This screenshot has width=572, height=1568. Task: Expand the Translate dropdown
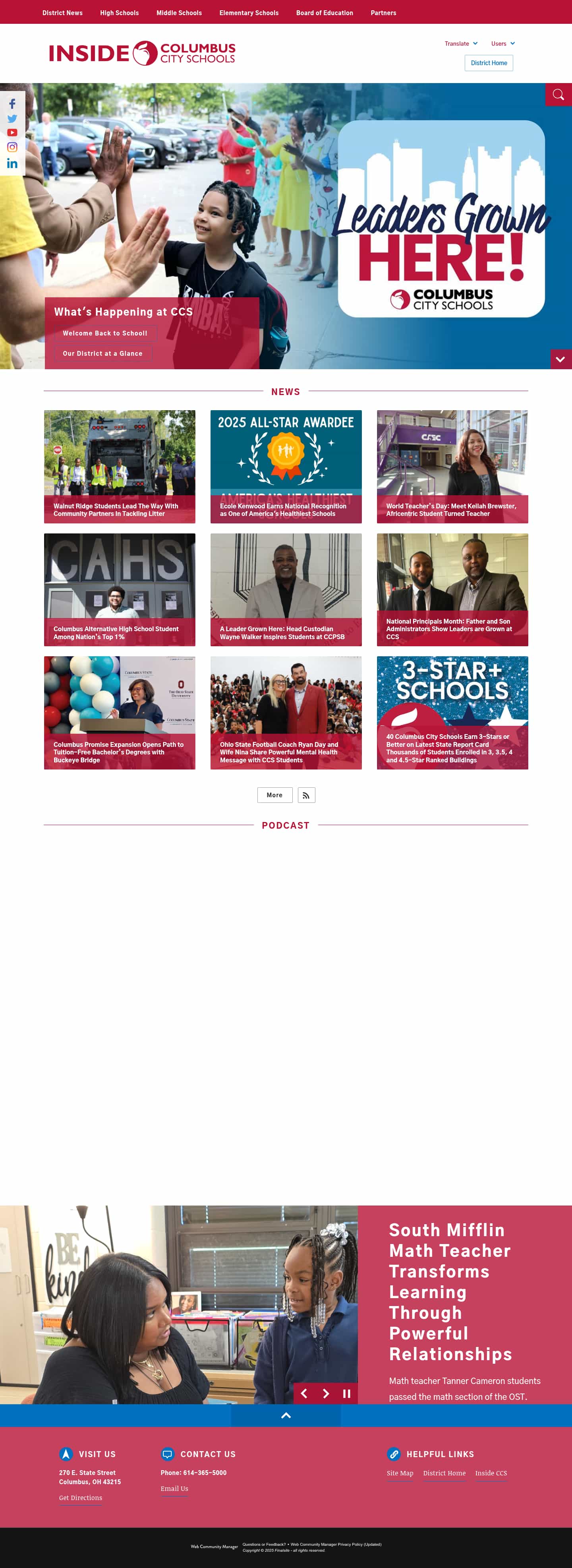coord(461,44)
